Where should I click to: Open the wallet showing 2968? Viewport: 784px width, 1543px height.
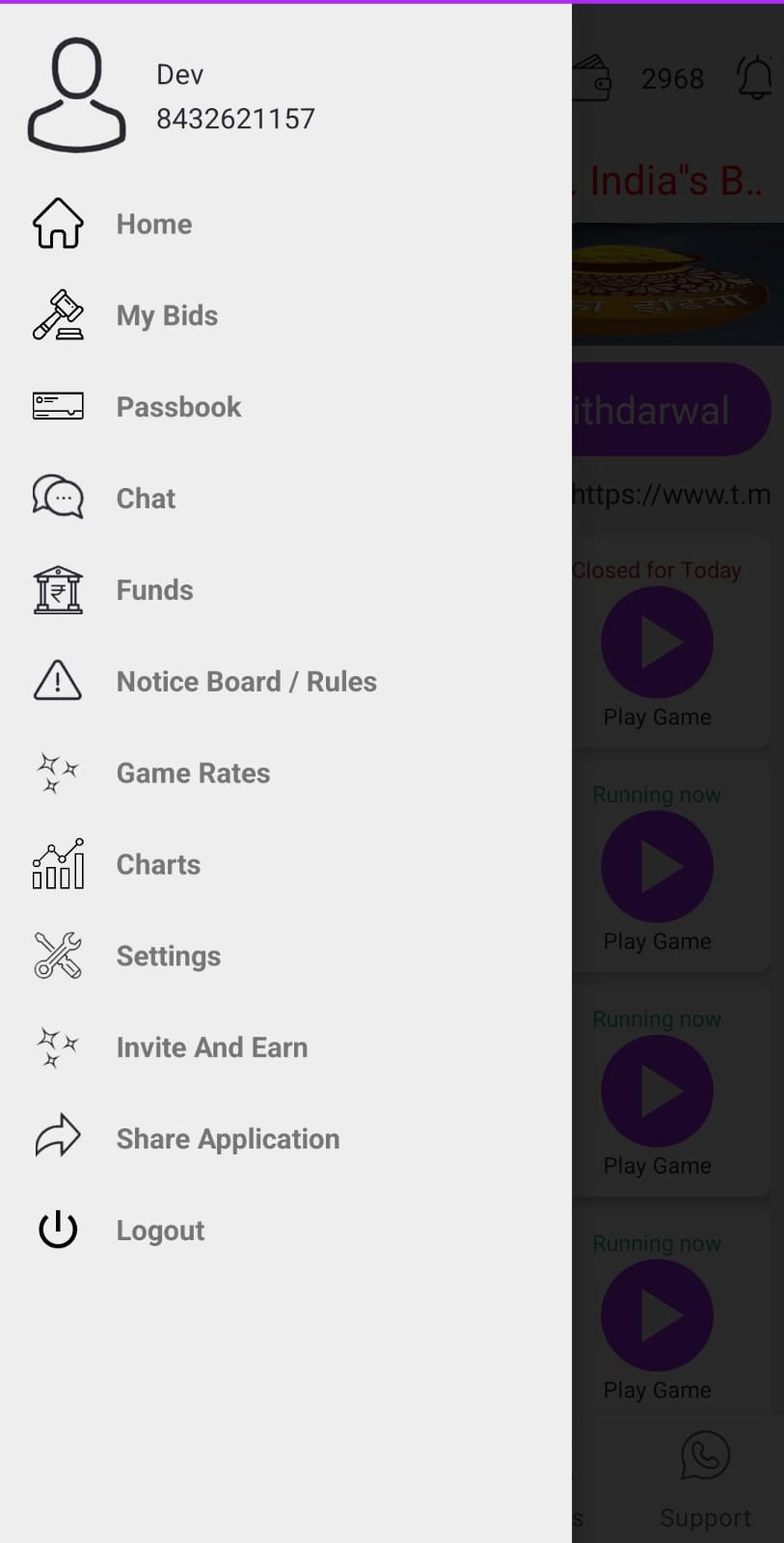(593, 78)
